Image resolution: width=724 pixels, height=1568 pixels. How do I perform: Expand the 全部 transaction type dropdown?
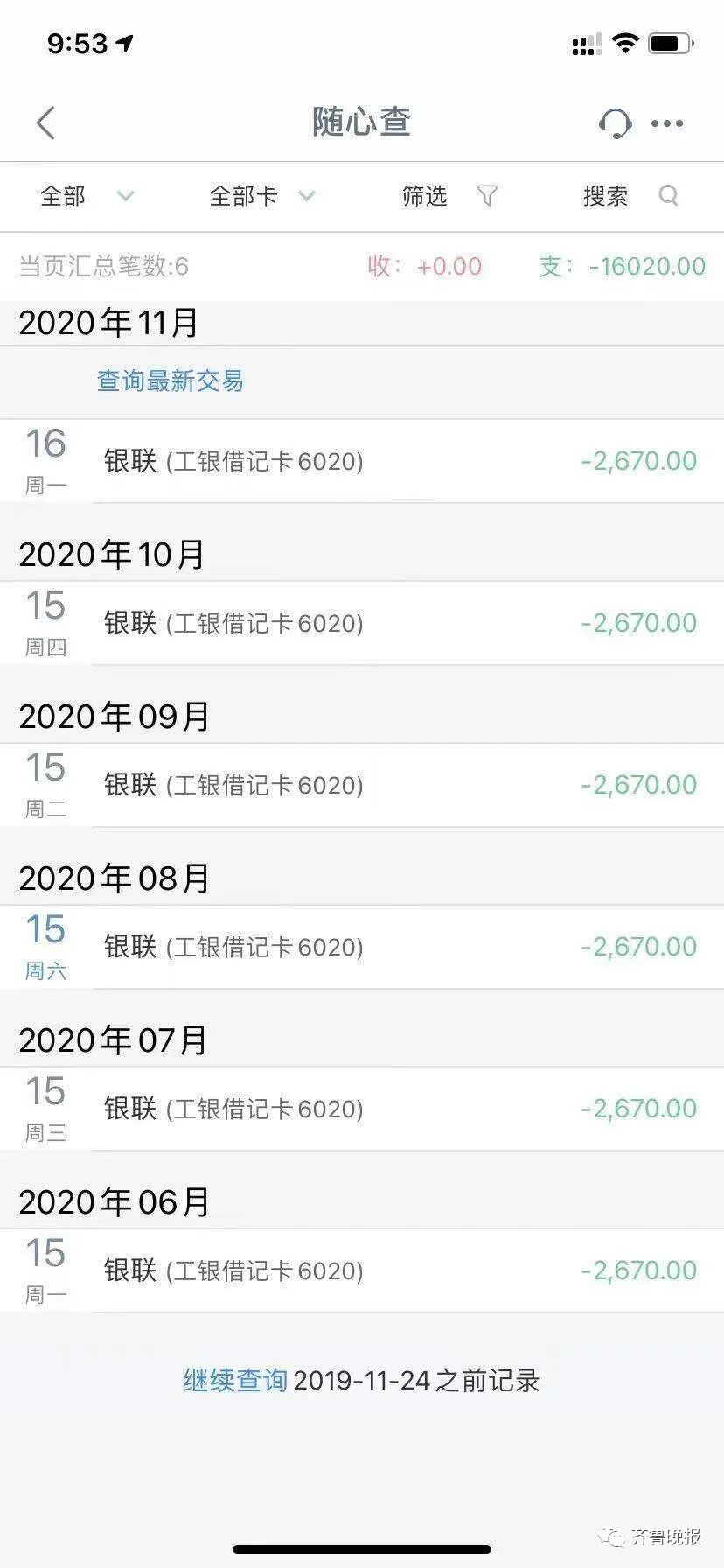pos(86,196)
